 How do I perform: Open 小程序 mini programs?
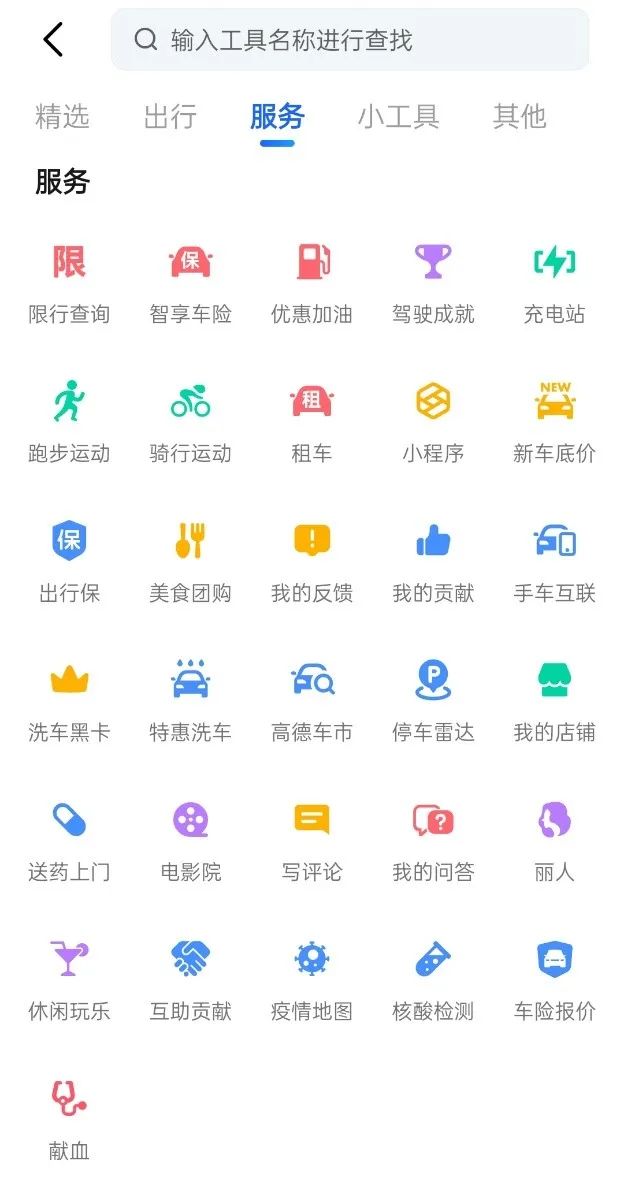[x=433, y=423]
